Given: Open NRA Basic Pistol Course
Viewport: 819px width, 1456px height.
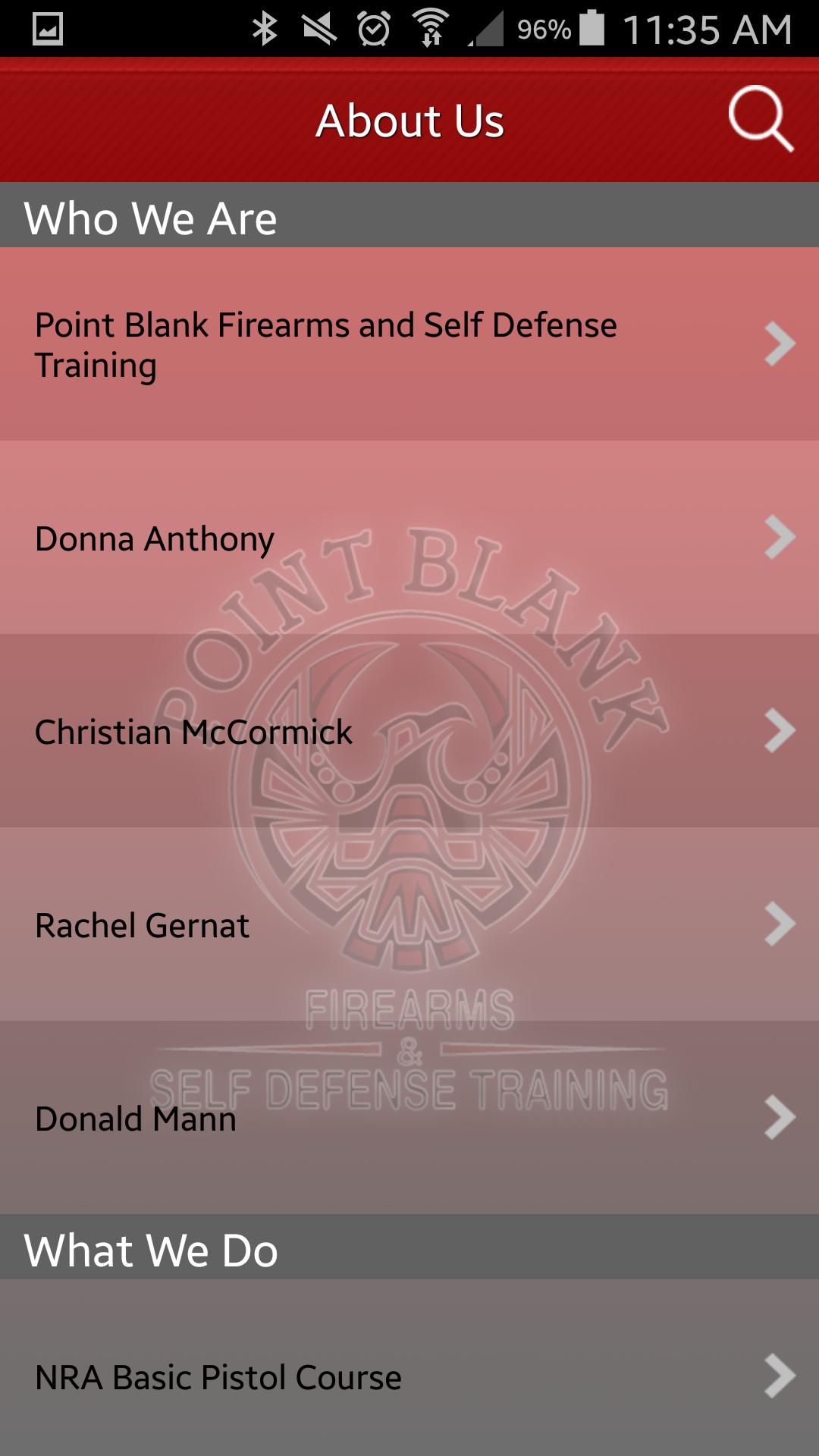Looking at the screenshot, I should (x=409, y=1376).
